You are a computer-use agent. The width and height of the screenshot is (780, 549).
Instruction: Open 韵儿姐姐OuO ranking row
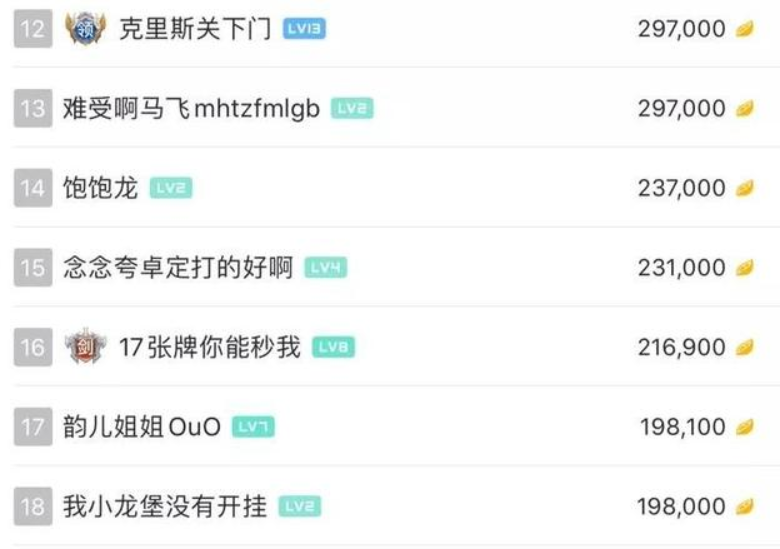[141, 427]
